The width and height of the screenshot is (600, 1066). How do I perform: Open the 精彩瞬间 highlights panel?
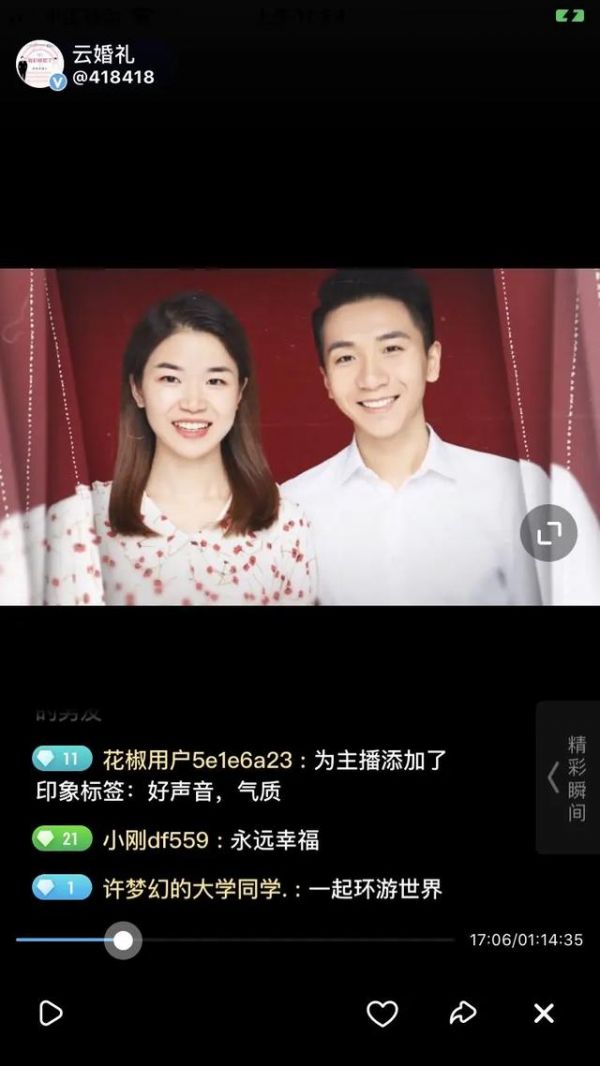coord(568,777)
